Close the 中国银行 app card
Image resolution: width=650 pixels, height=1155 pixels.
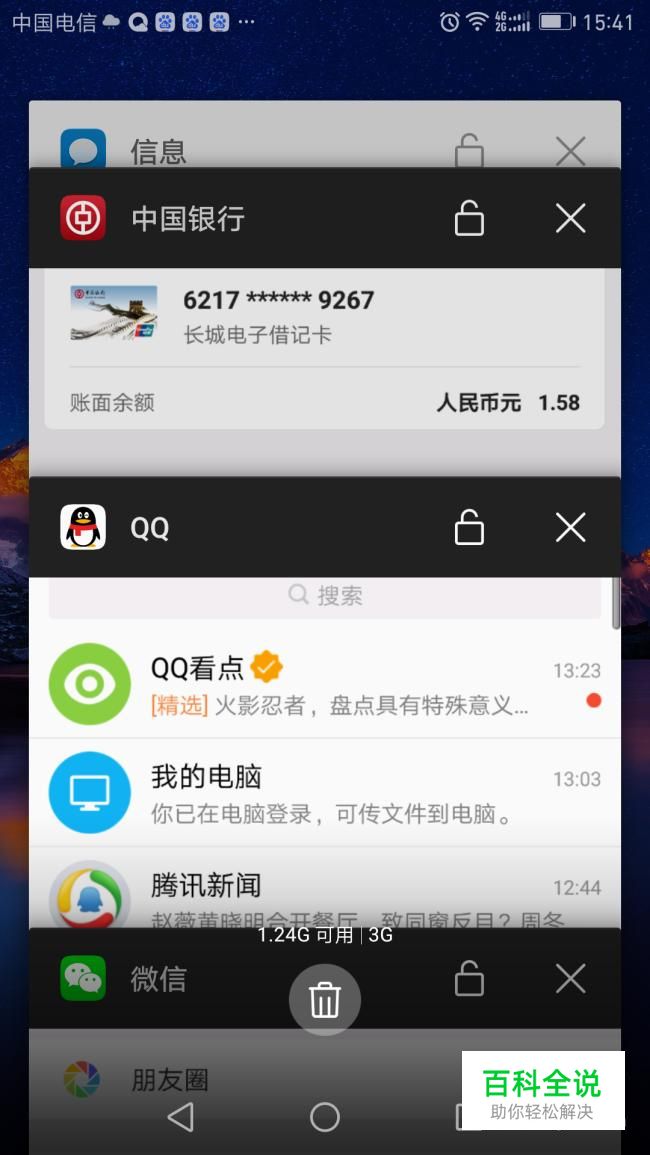570,218
